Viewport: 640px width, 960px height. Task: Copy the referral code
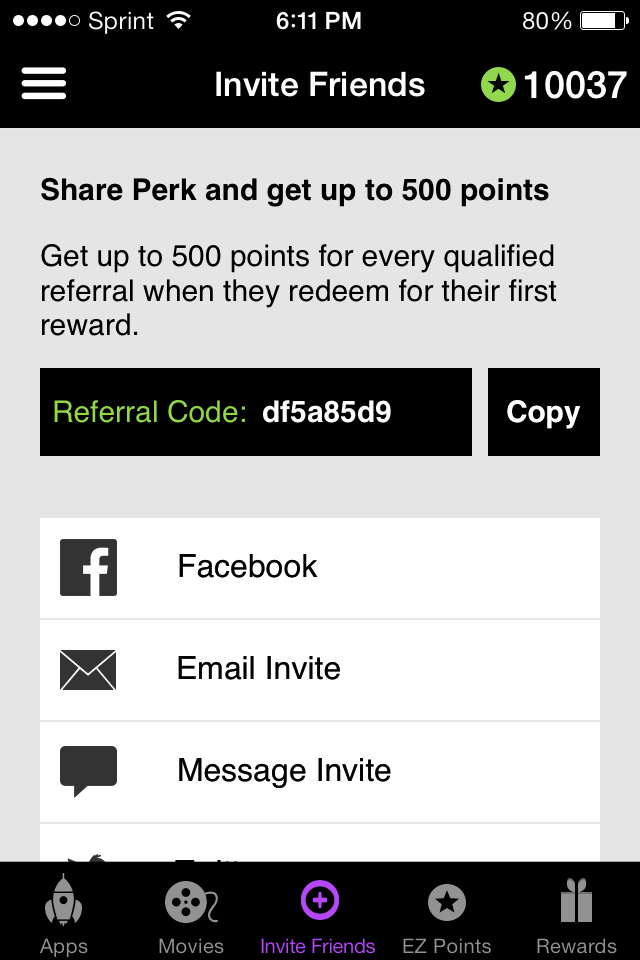click(543, 412)
